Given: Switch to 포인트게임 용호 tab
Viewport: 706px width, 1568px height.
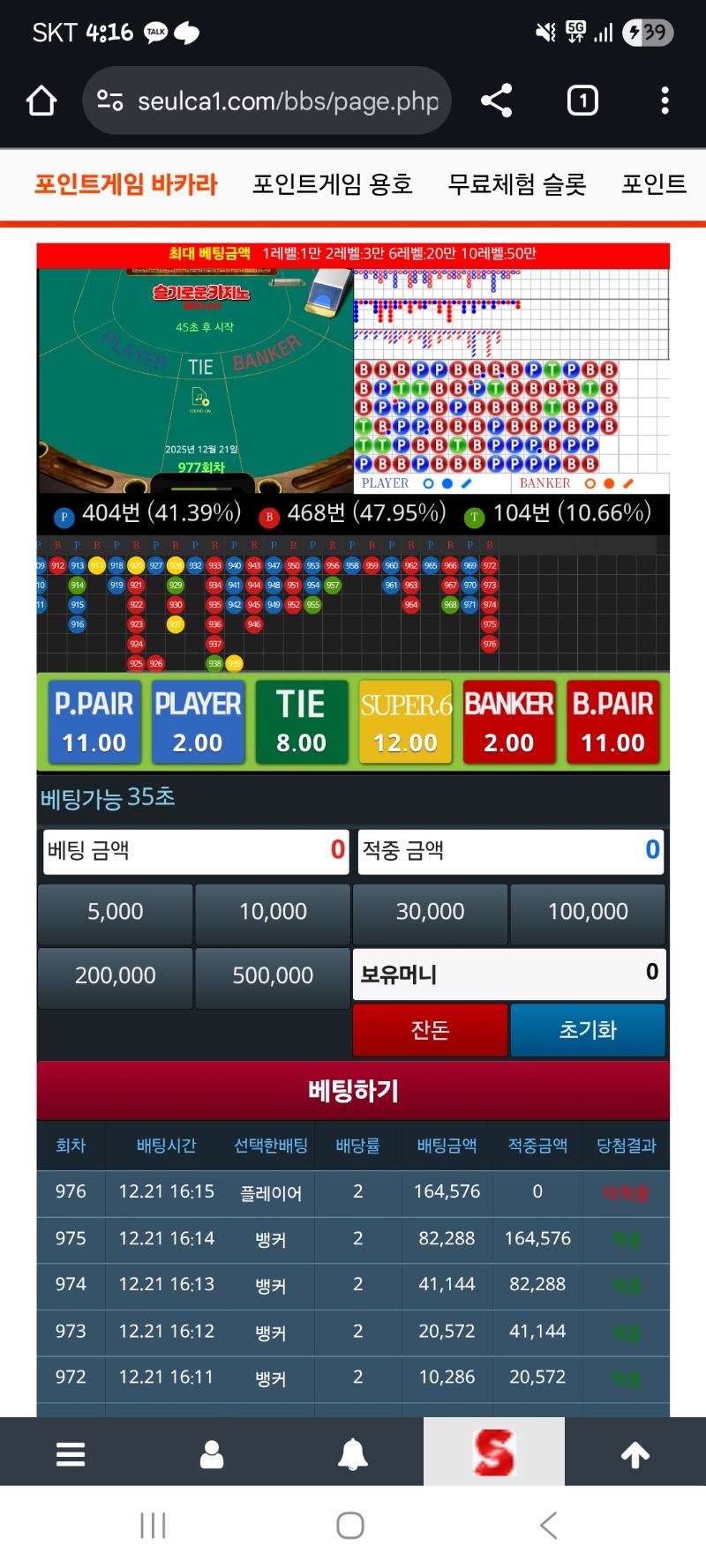Looking at the screenshot, I should point(332,184).
